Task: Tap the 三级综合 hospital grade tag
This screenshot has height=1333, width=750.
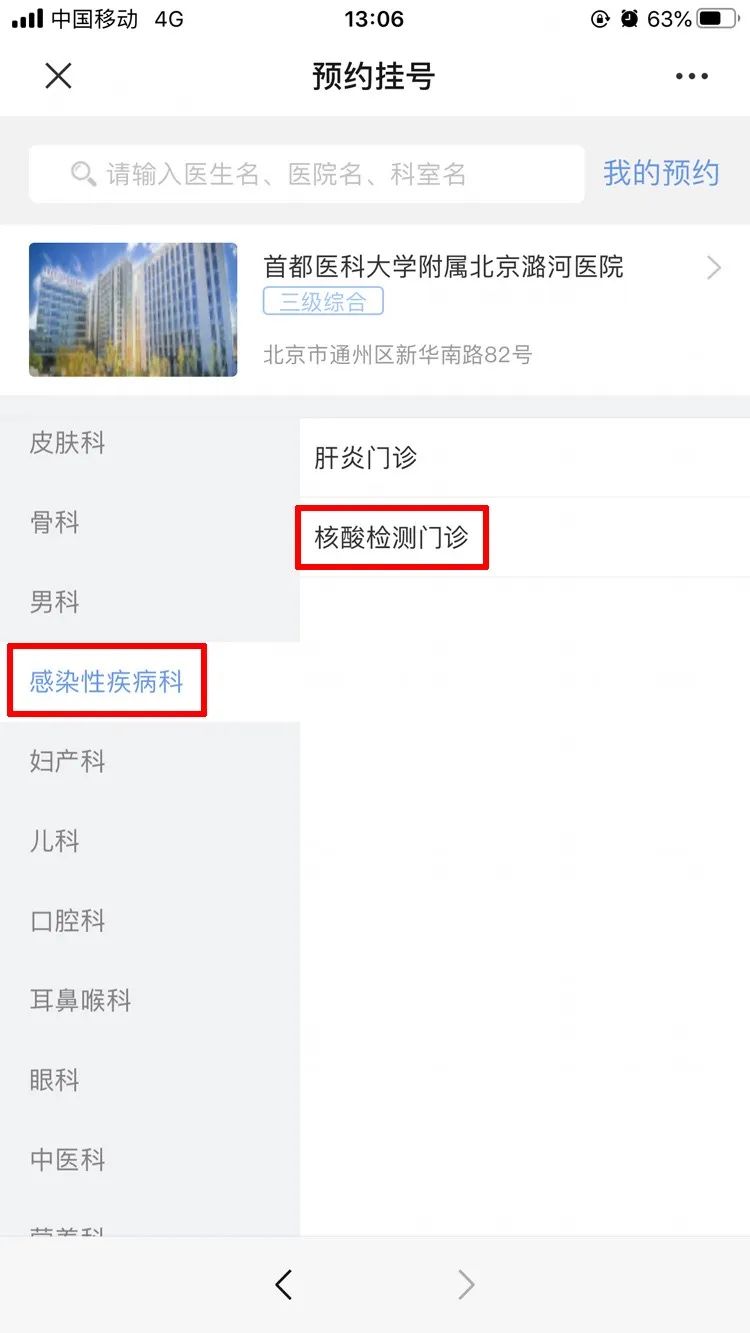Action: (323, 302)
